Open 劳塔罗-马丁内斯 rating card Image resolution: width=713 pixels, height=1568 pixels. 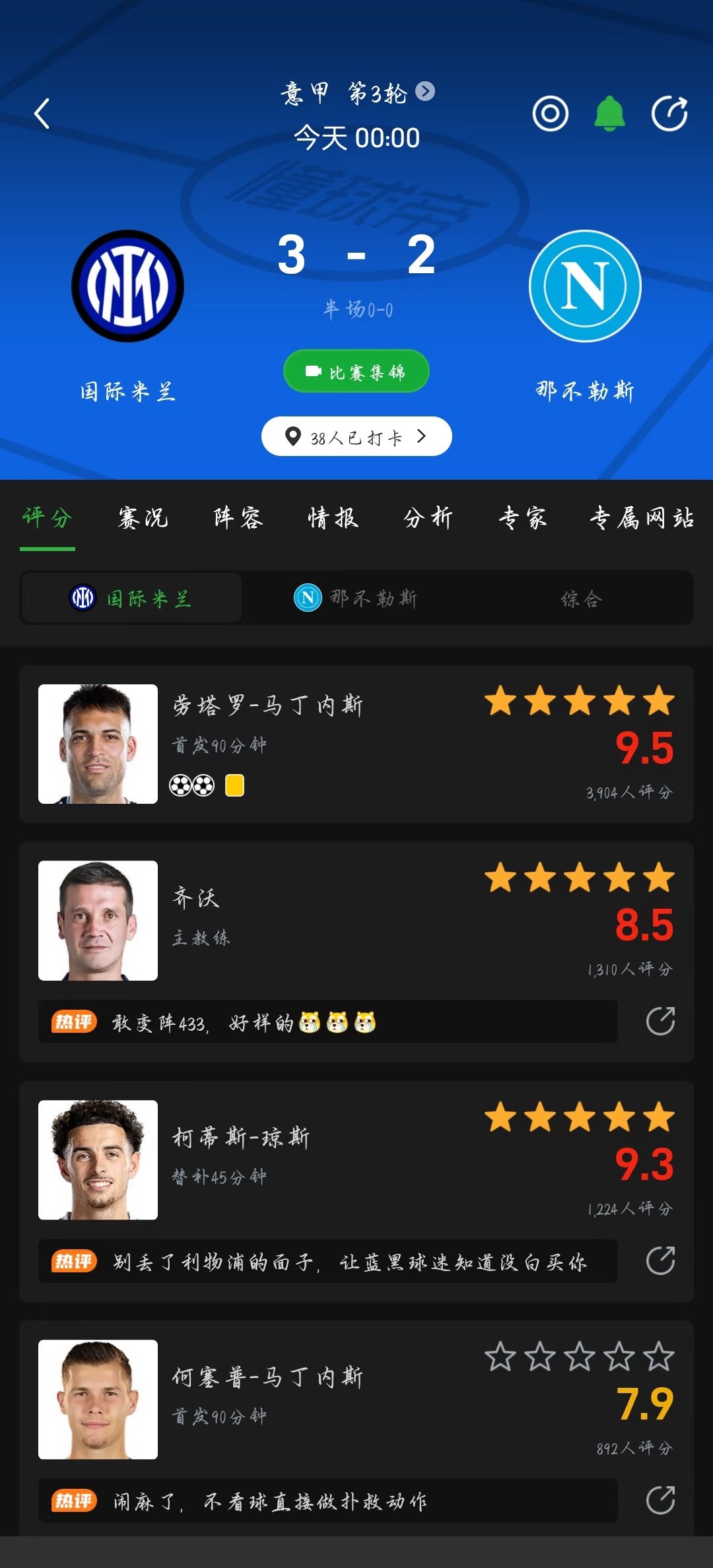tap(356, 744)
